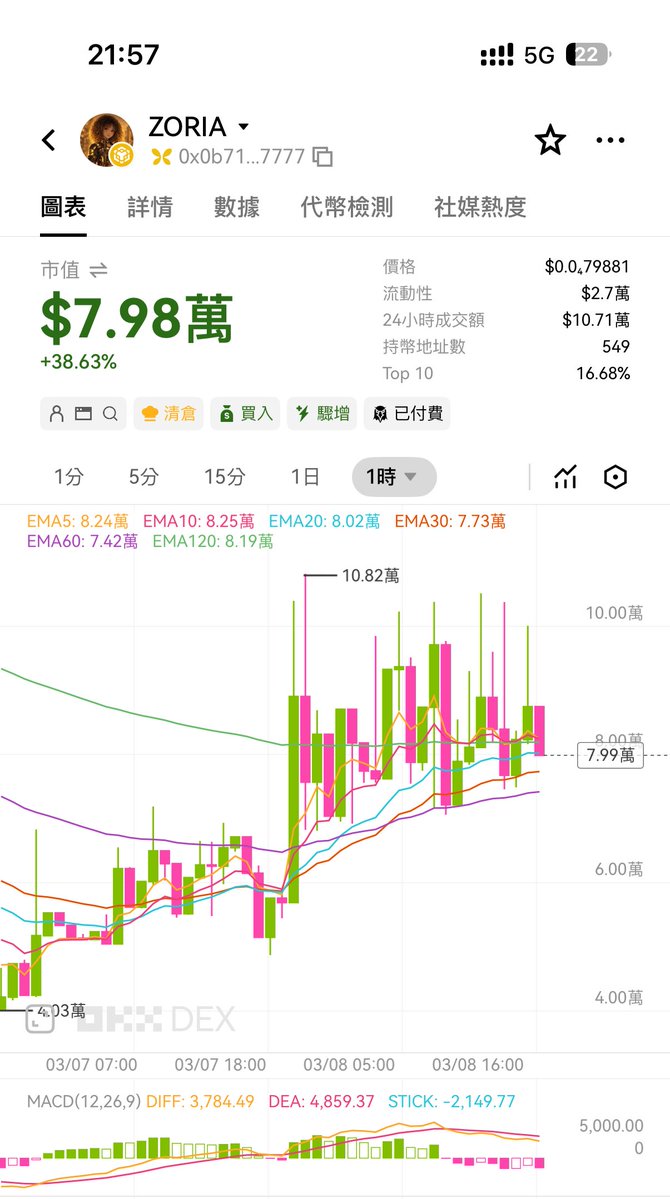Image resolution: width=670 pixels, height=1199 pixels.
Task: Switch to the 詳情 tab
Action: tap(150, 207)
